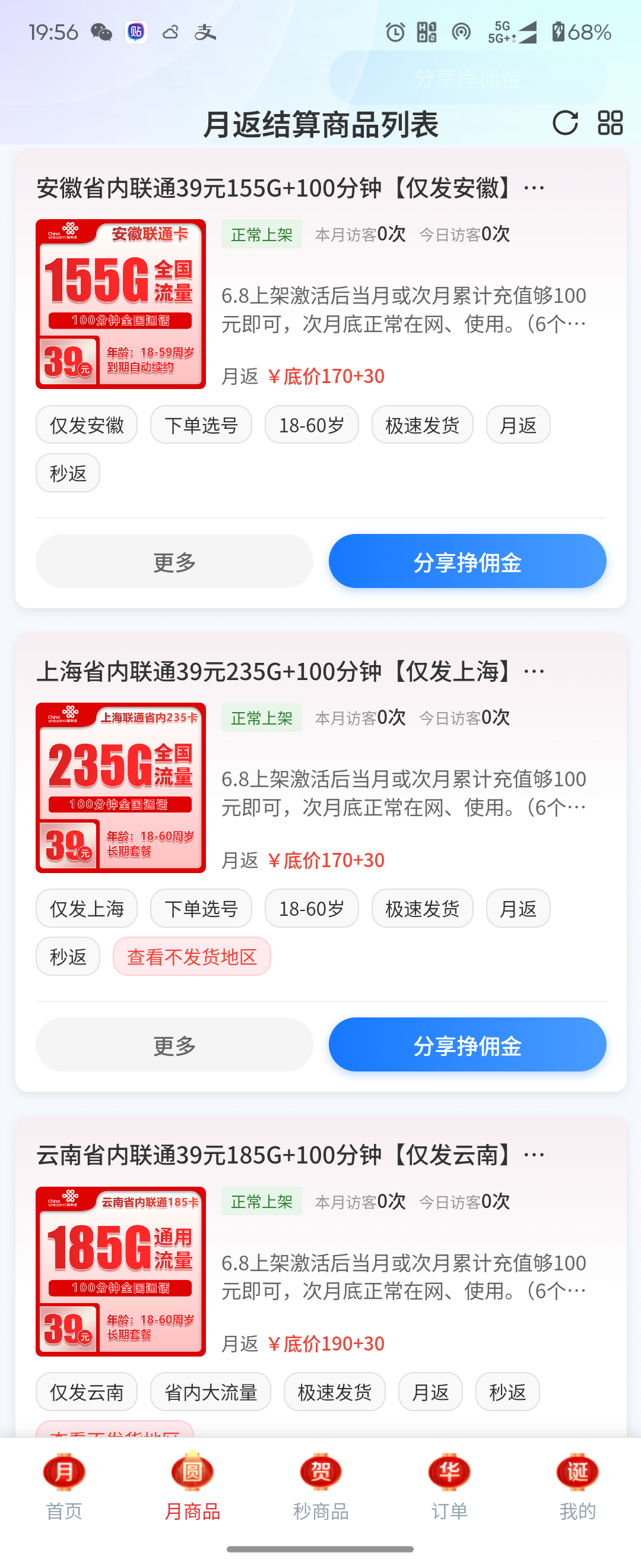Refresh the product list
Screen dimensions: 641x1568
click(564, 122)
